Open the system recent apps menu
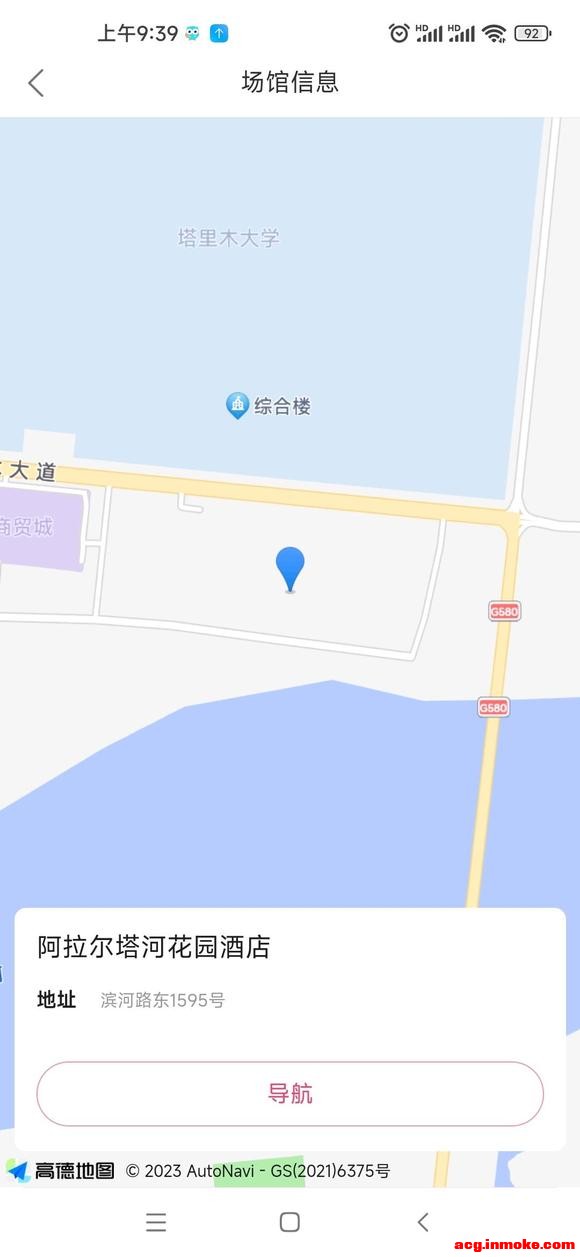The image size is (580, 1257). (x=156, y=1221)
